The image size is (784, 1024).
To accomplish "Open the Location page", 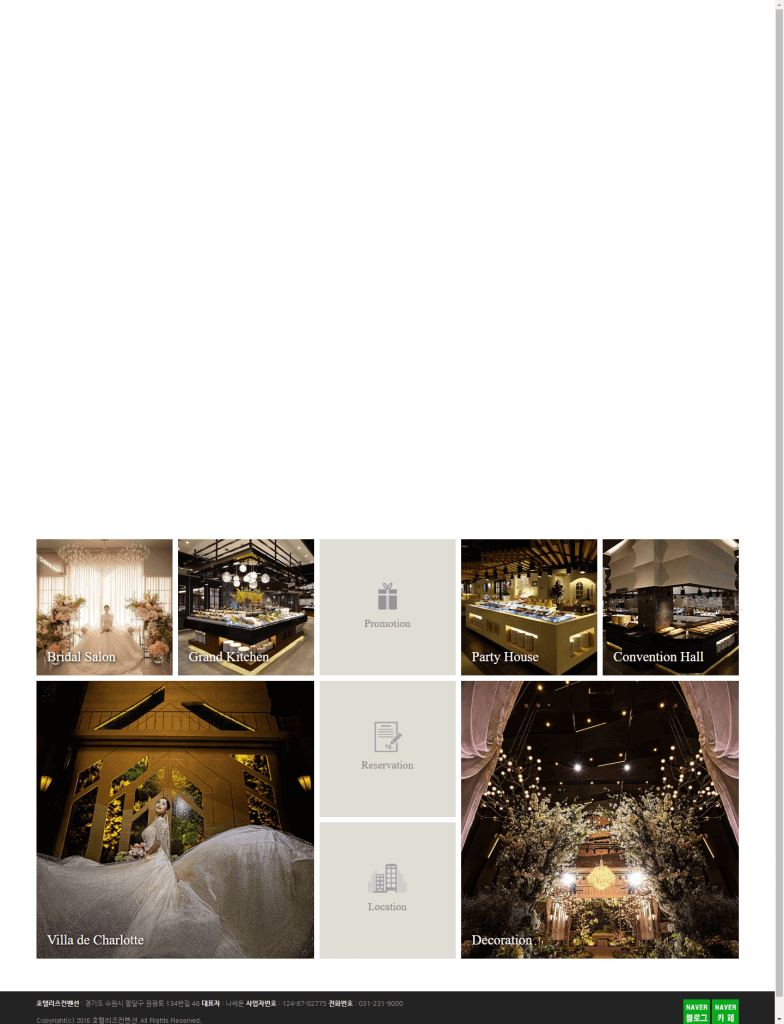I will (x=387, y=890).
